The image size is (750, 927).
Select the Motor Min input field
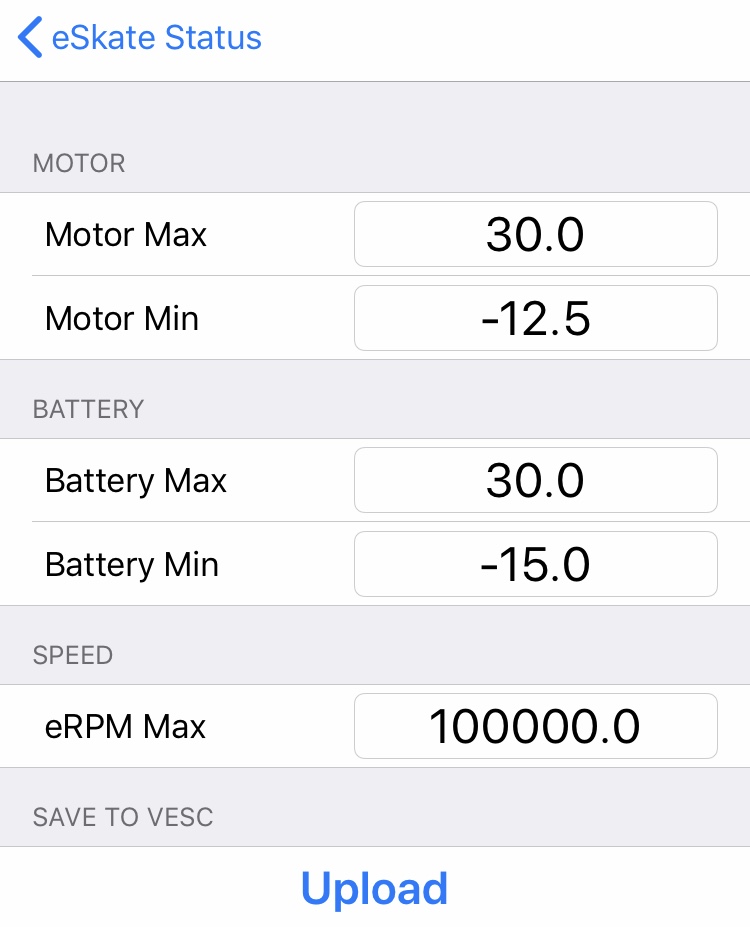click(x=535, y=319)
